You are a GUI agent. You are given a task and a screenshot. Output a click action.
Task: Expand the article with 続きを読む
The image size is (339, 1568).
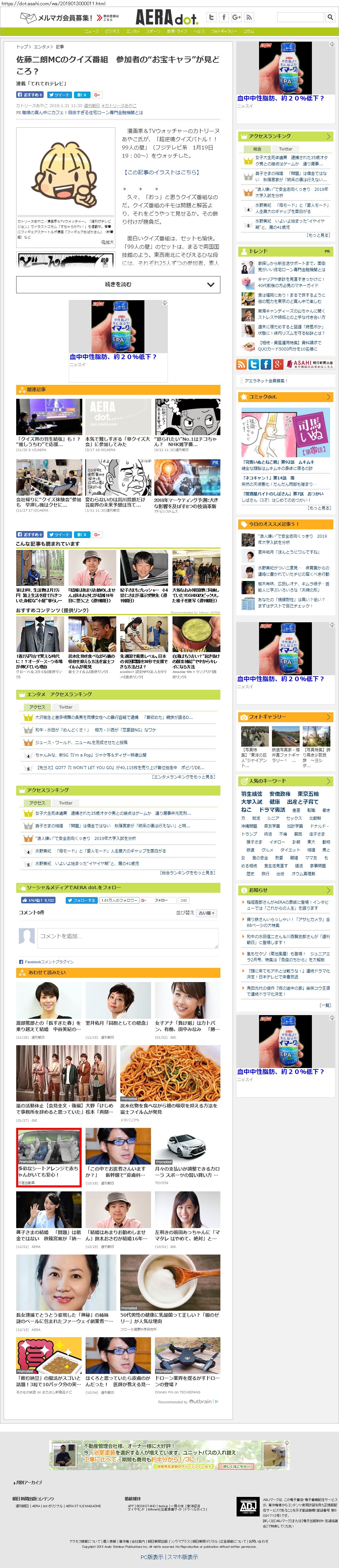coord(118,284)
